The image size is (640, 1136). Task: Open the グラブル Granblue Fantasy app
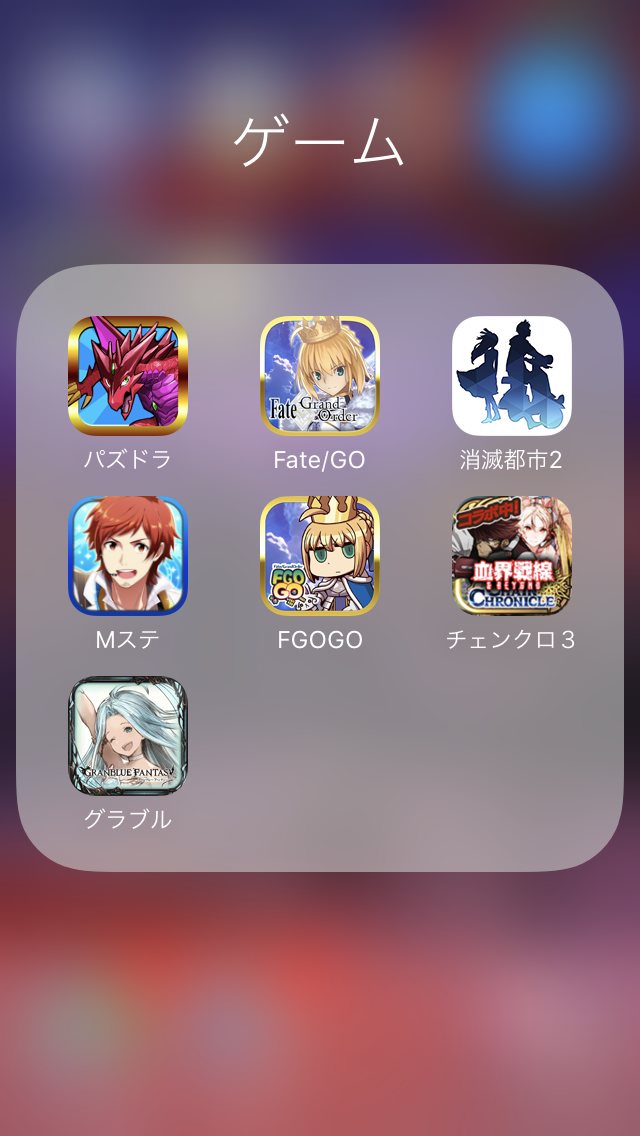pyautogui.click(x=128, y=736)
